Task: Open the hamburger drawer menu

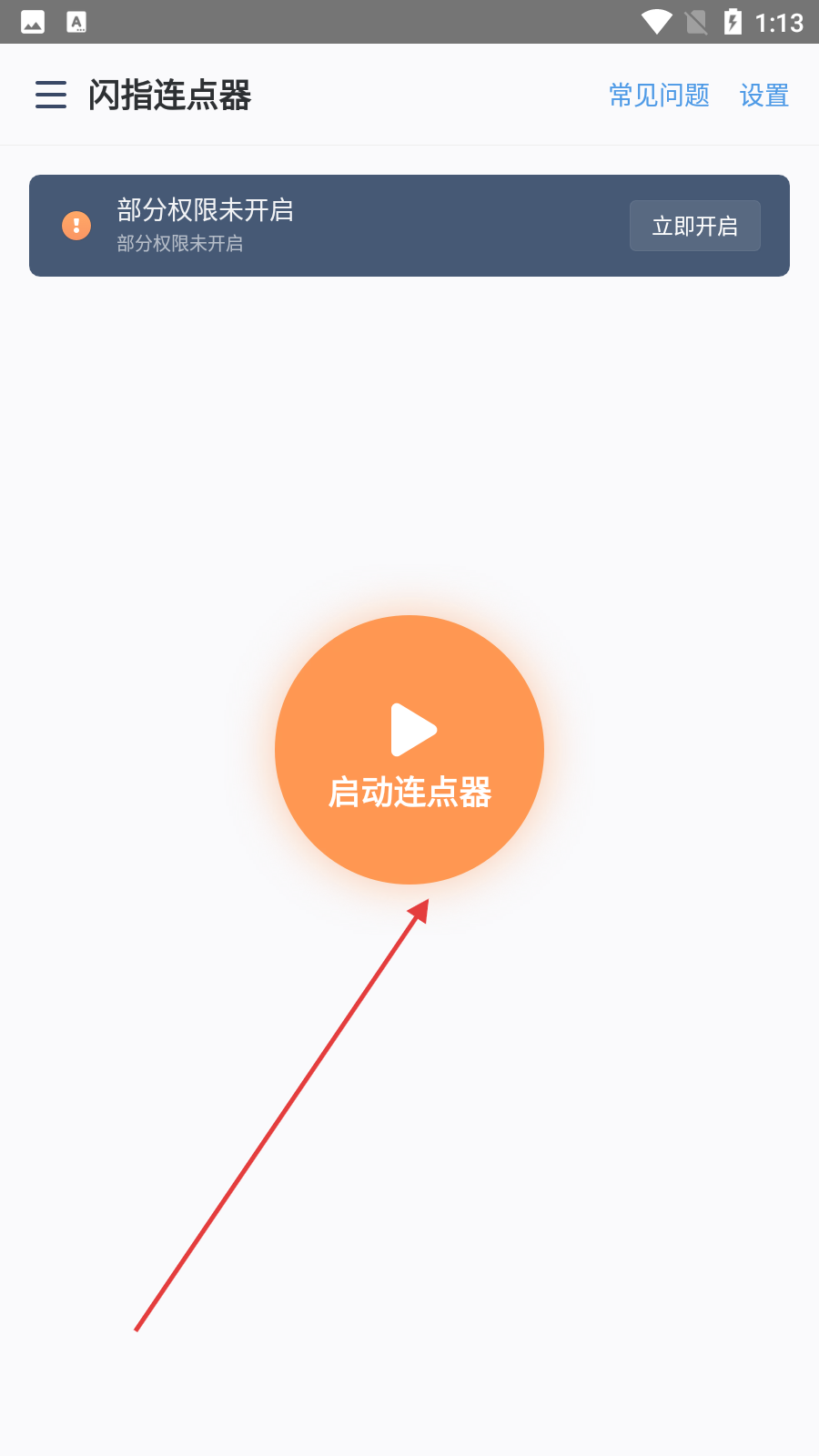Action: 51,95
